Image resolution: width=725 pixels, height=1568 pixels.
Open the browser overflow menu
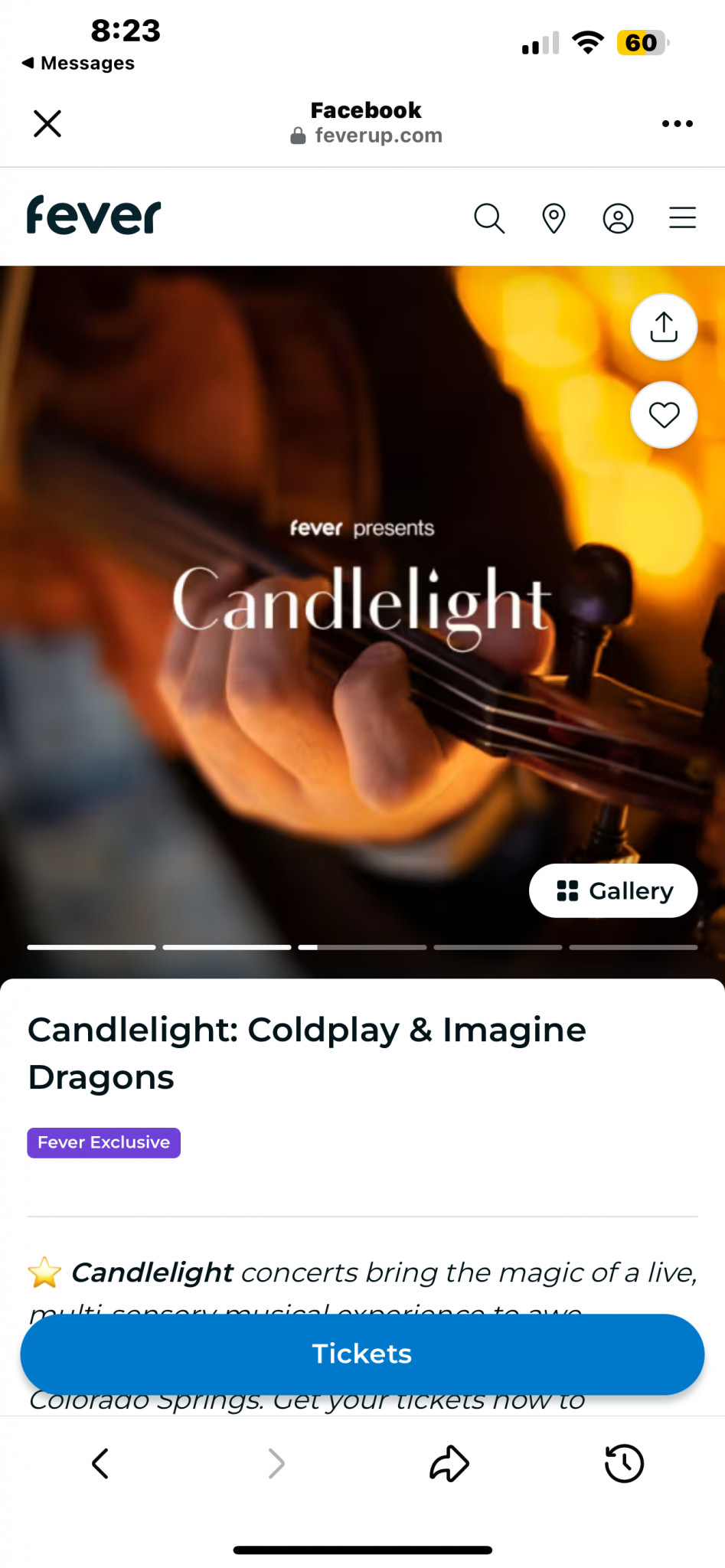tap(677, 123)
